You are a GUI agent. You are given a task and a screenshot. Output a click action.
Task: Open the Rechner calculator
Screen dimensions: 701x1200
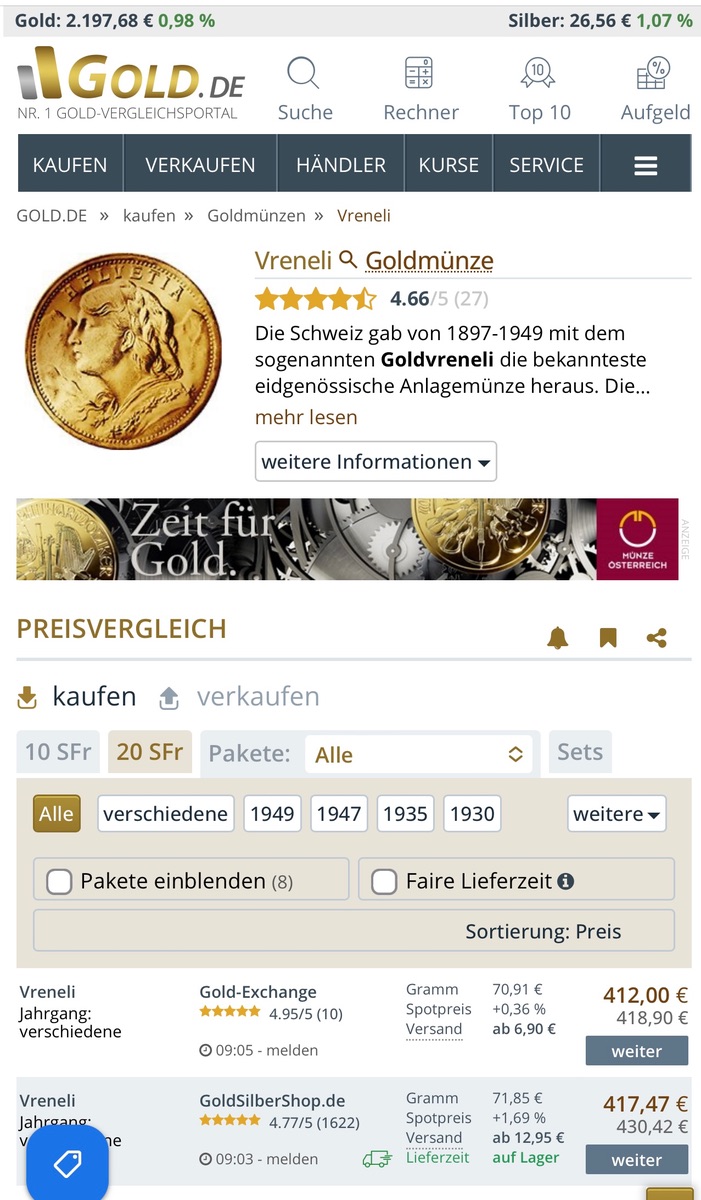tap(420, 88)
